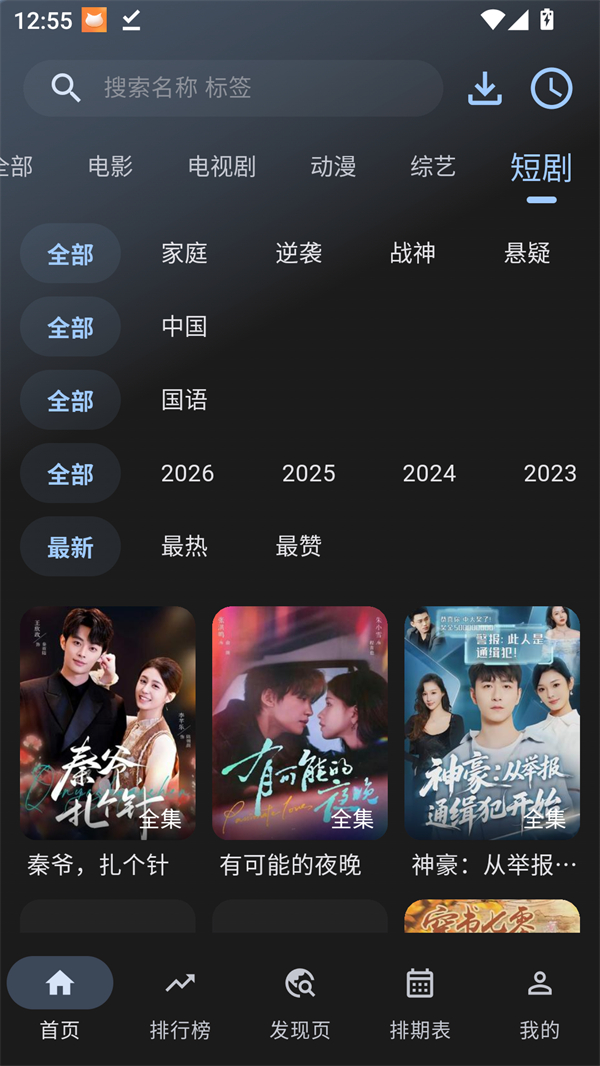Open the 发现页 discover tab
The image size is (600, 1066).
point(300,1001)
